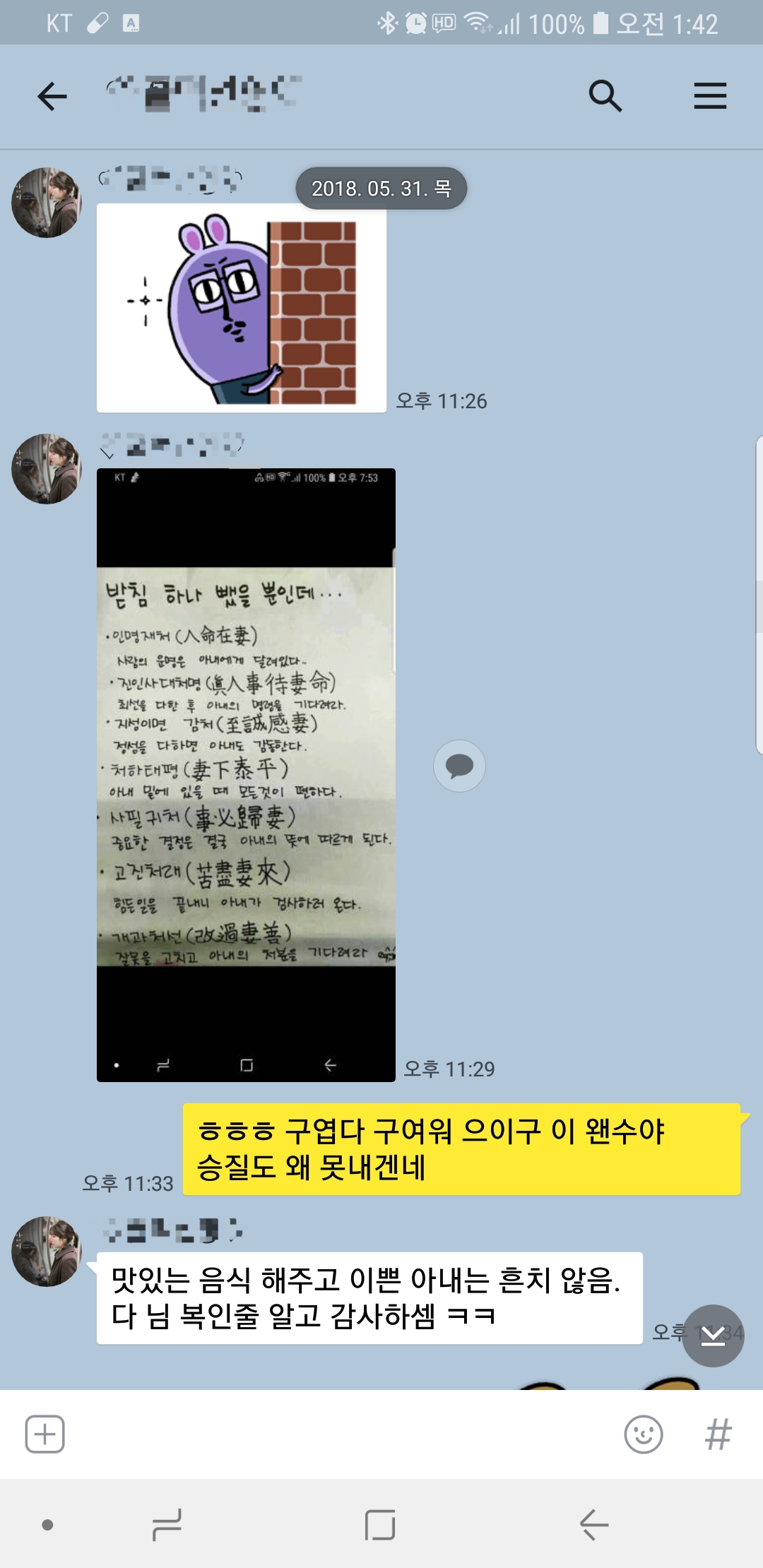Open the emoticon picker
The image size is (763, 1568).
(x=644, y=1434)
